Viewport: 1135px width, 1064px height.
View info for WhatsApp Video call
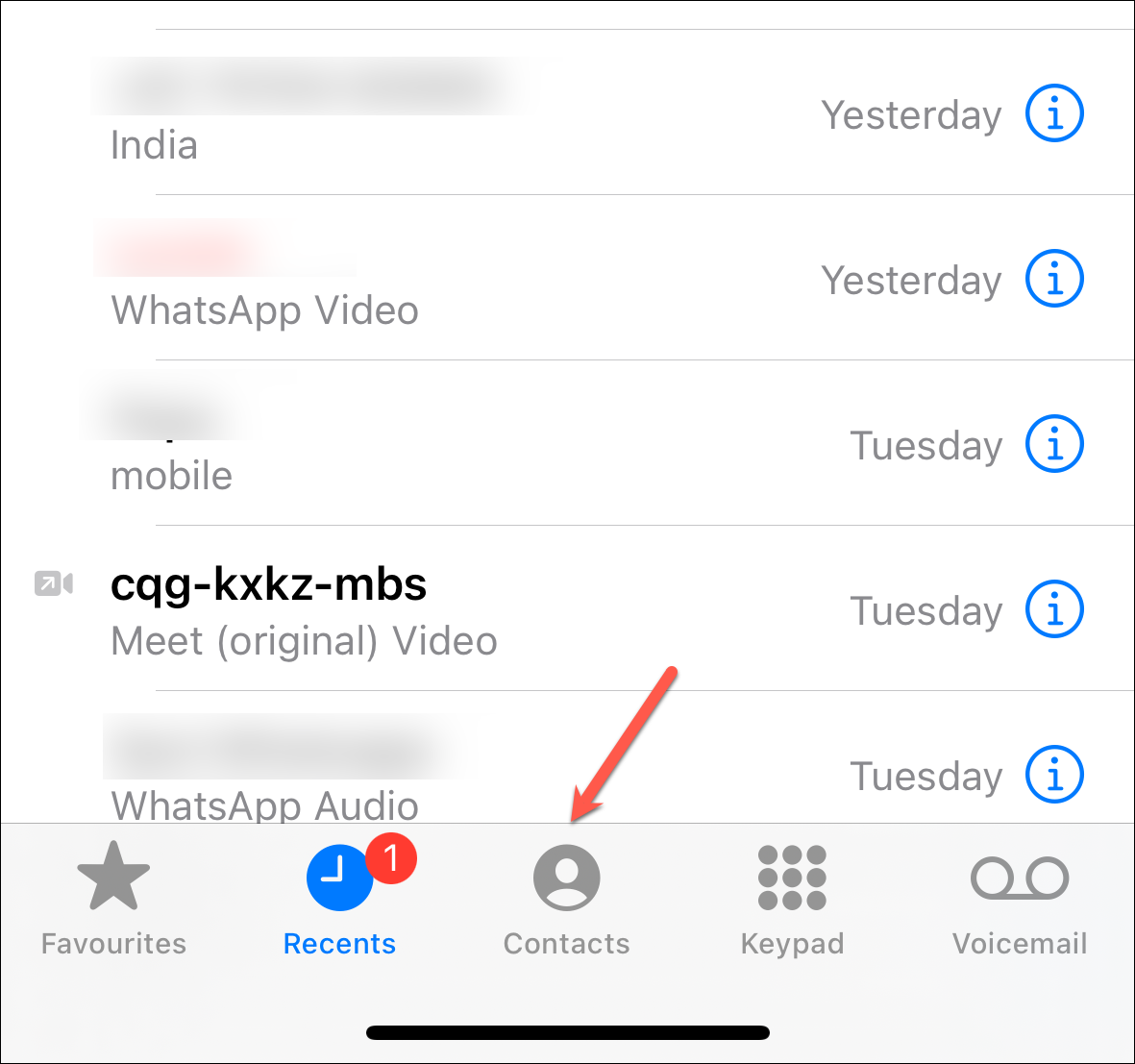pyautogui.click(x=1054, y=279)
